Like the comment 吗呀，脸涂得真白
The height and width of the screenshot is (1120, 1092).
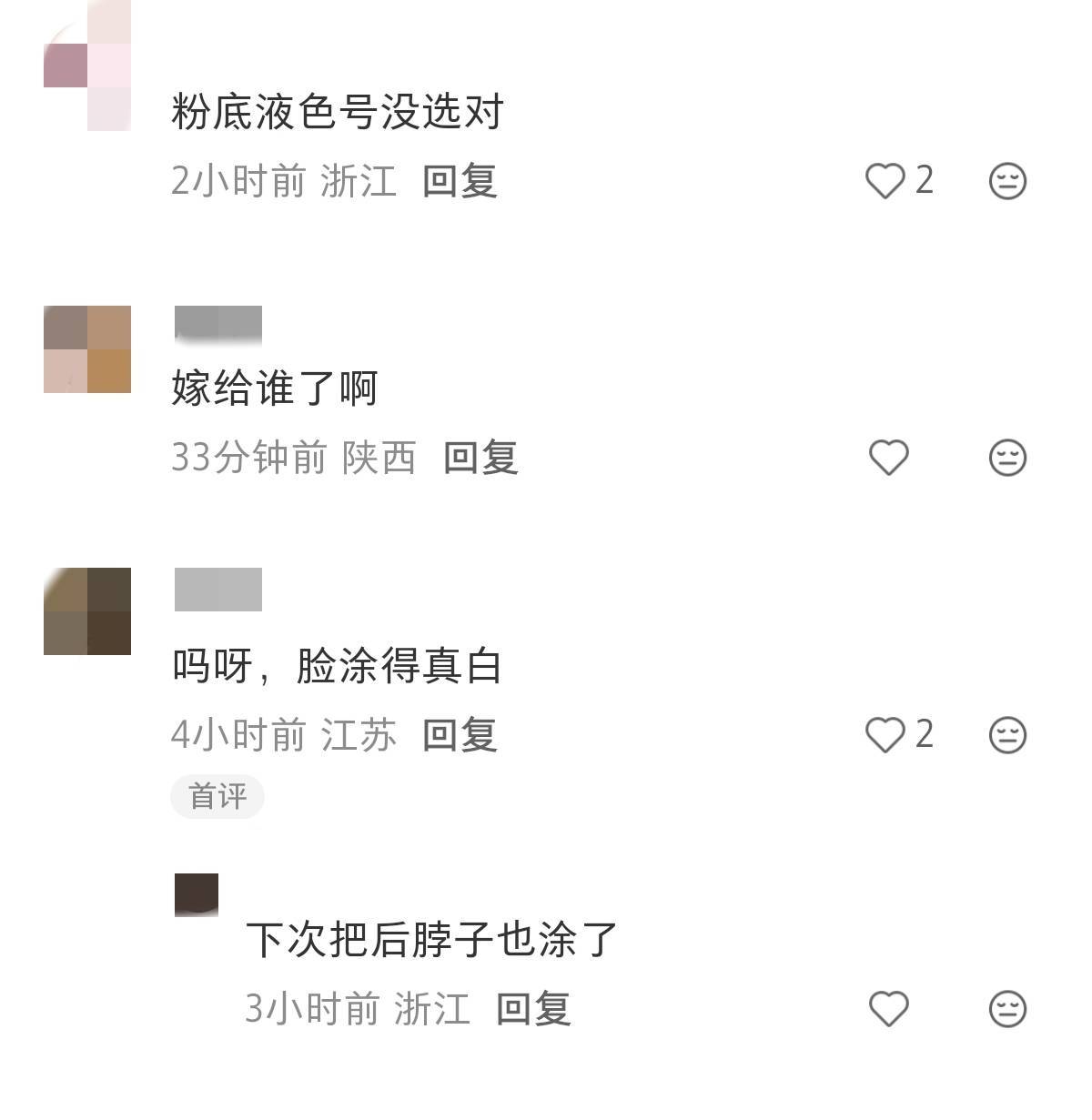(x=885, y=734)
